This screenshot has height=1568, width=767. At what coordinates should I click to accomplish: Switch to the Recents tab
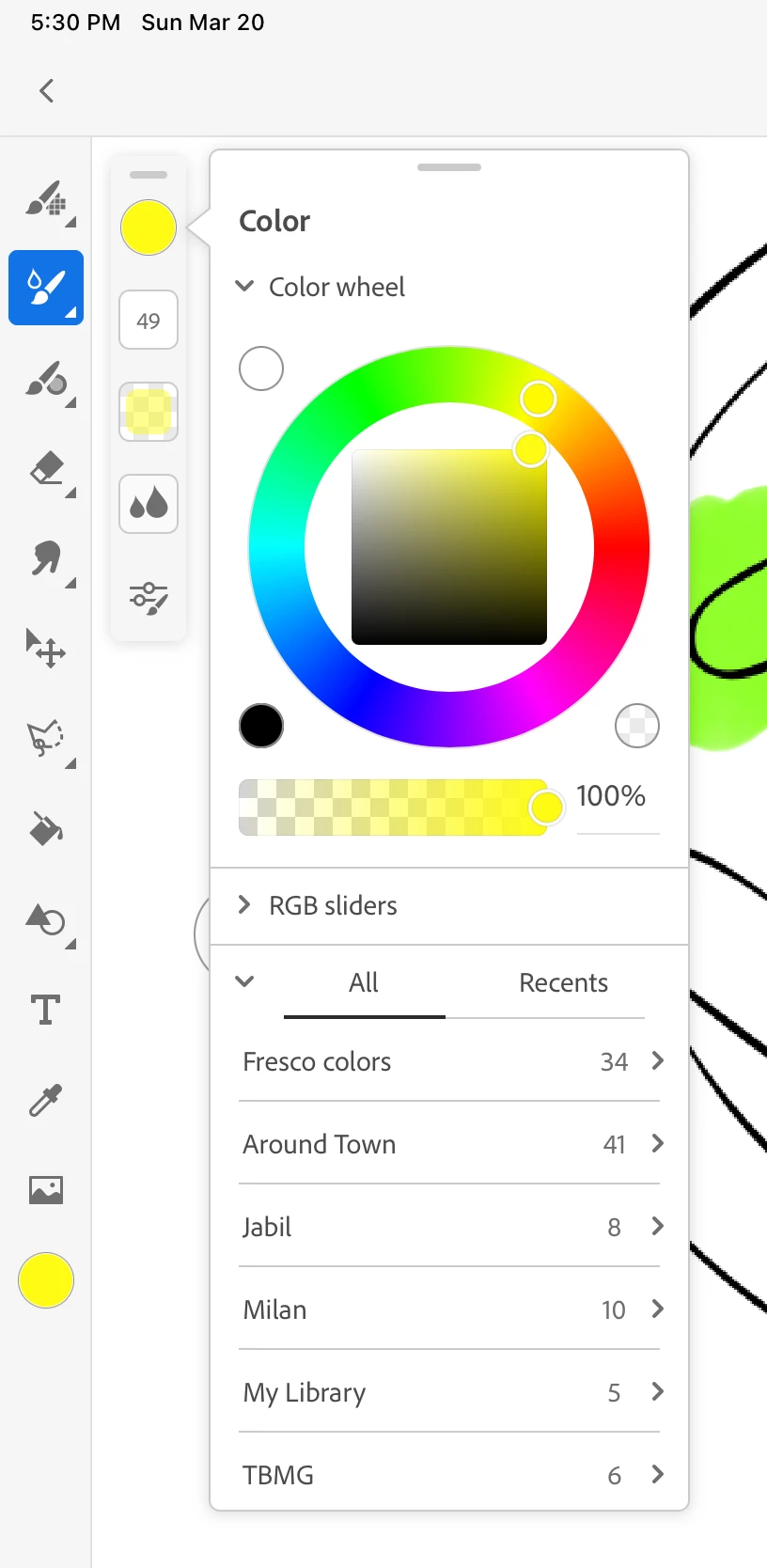point(563,983)
